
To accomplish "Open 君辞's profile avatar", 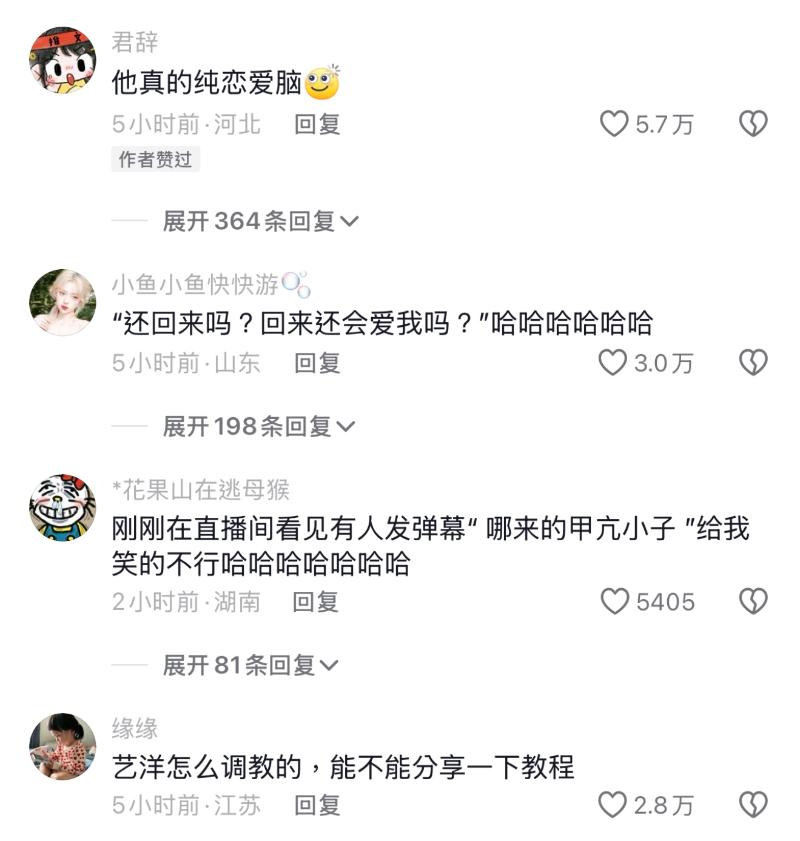I will click(x=62, y=61).
